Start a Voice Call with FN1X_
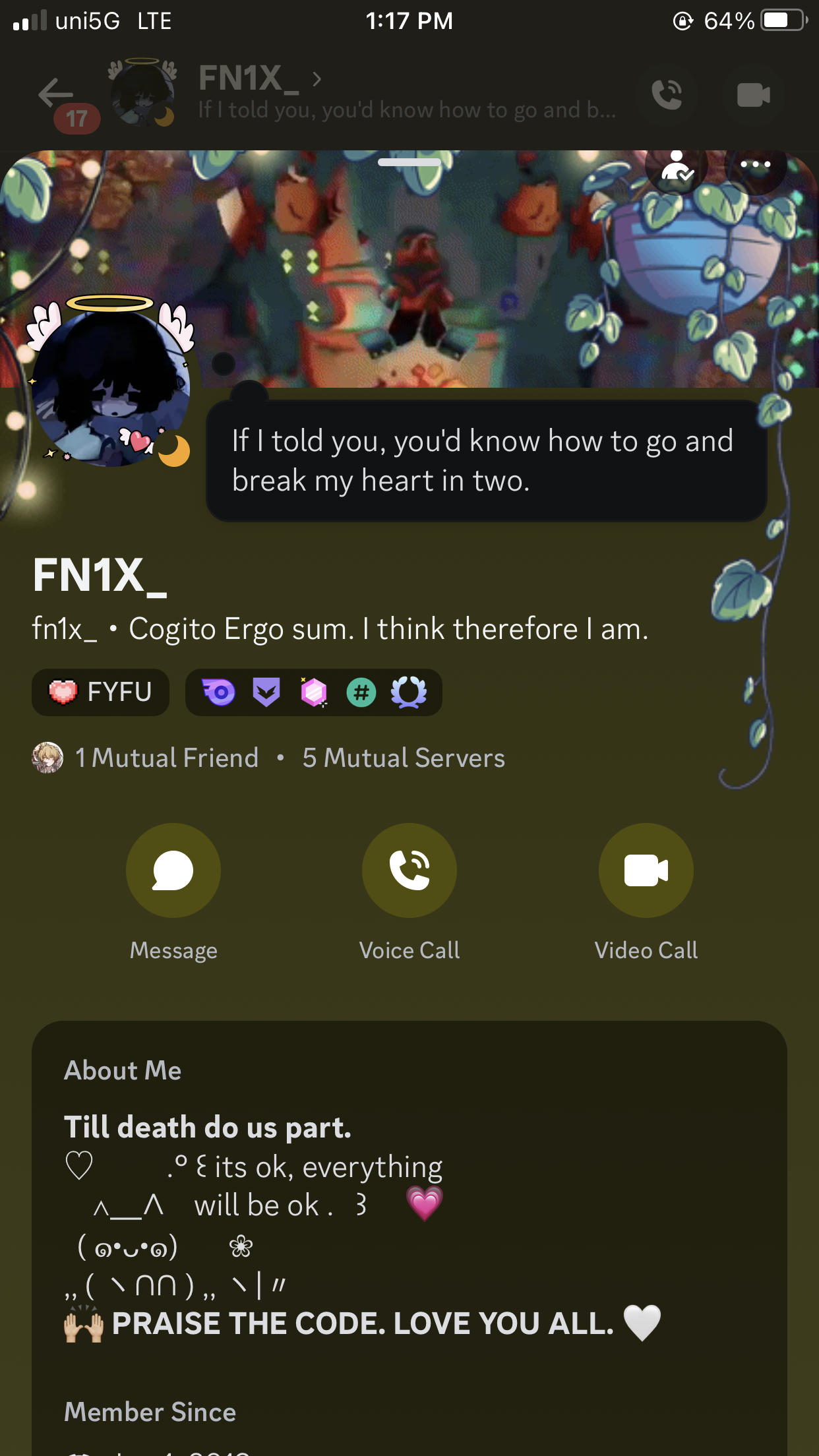 [409, 870]
